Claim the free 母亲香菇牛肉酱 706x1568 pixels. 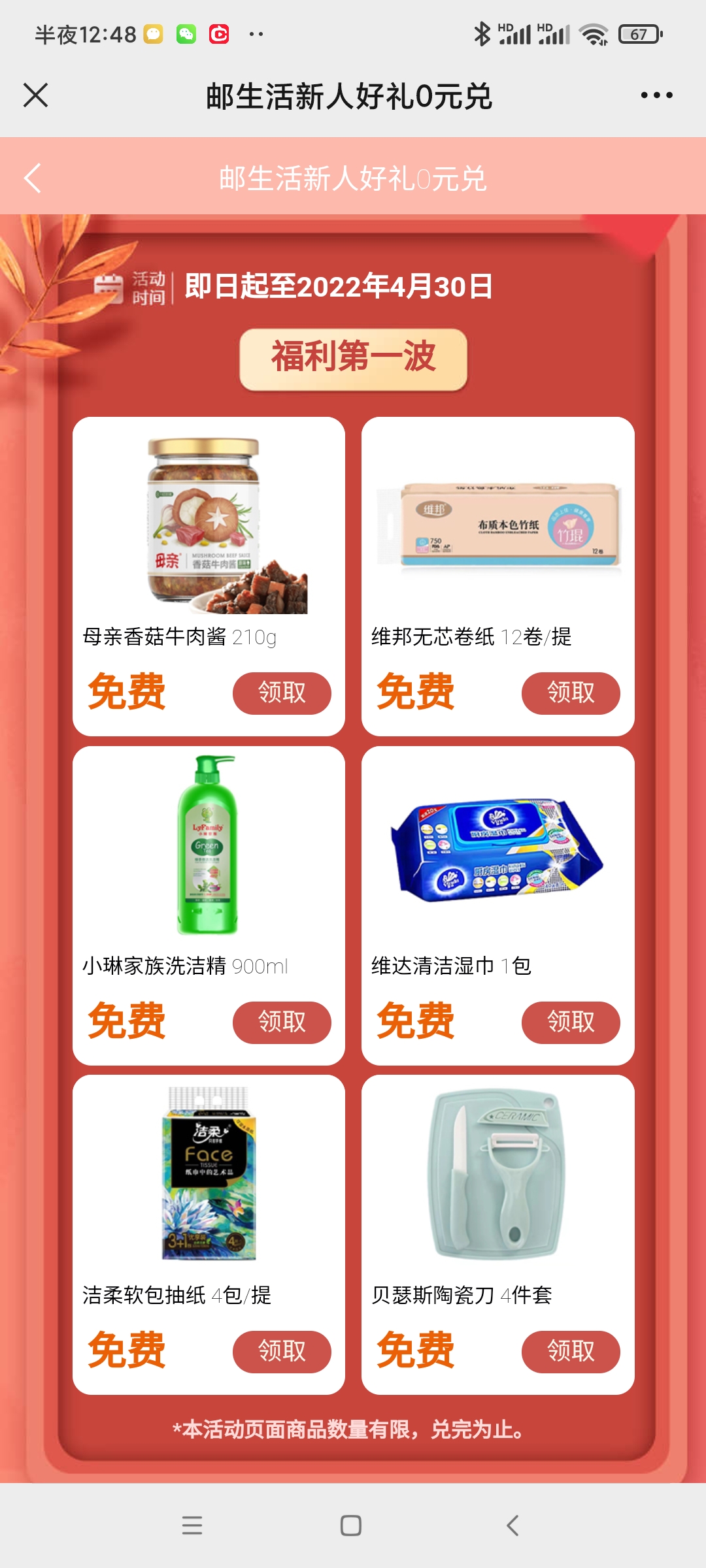pyautogui.click(x=282, y=693)
